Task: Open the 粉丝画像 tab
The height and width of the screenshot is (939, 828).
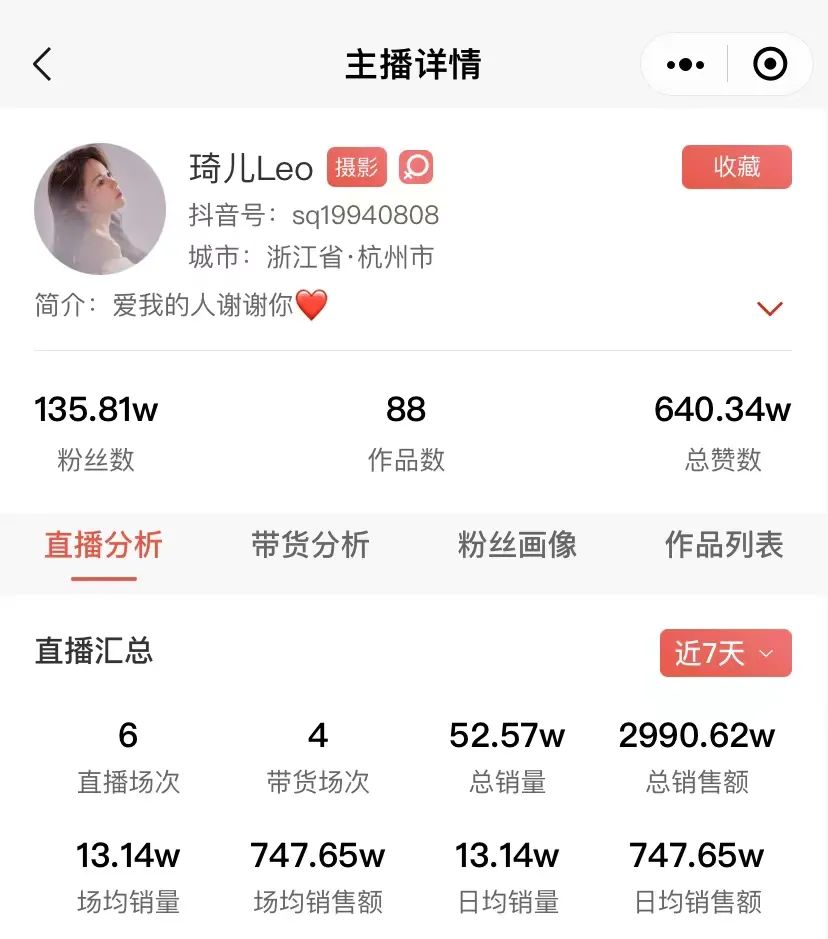Action: coord(517,546)
